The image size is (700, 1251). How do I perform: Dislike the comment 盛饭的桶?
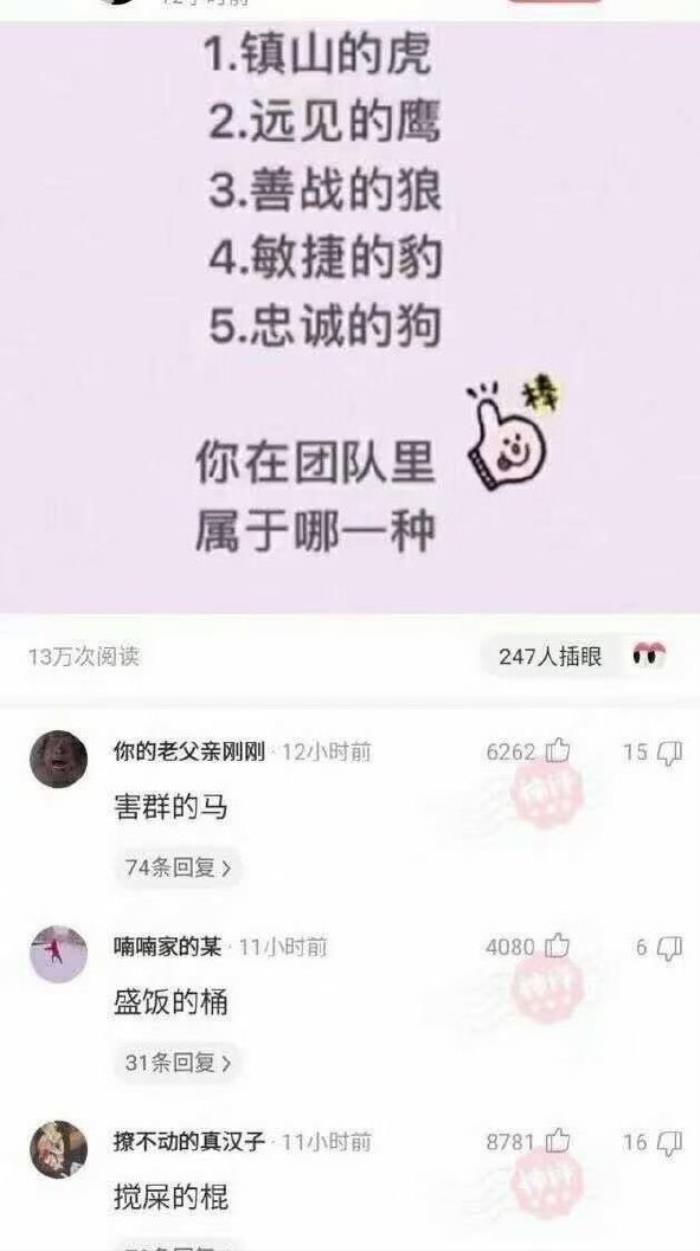pyautogui.click(x=670, y=946)
